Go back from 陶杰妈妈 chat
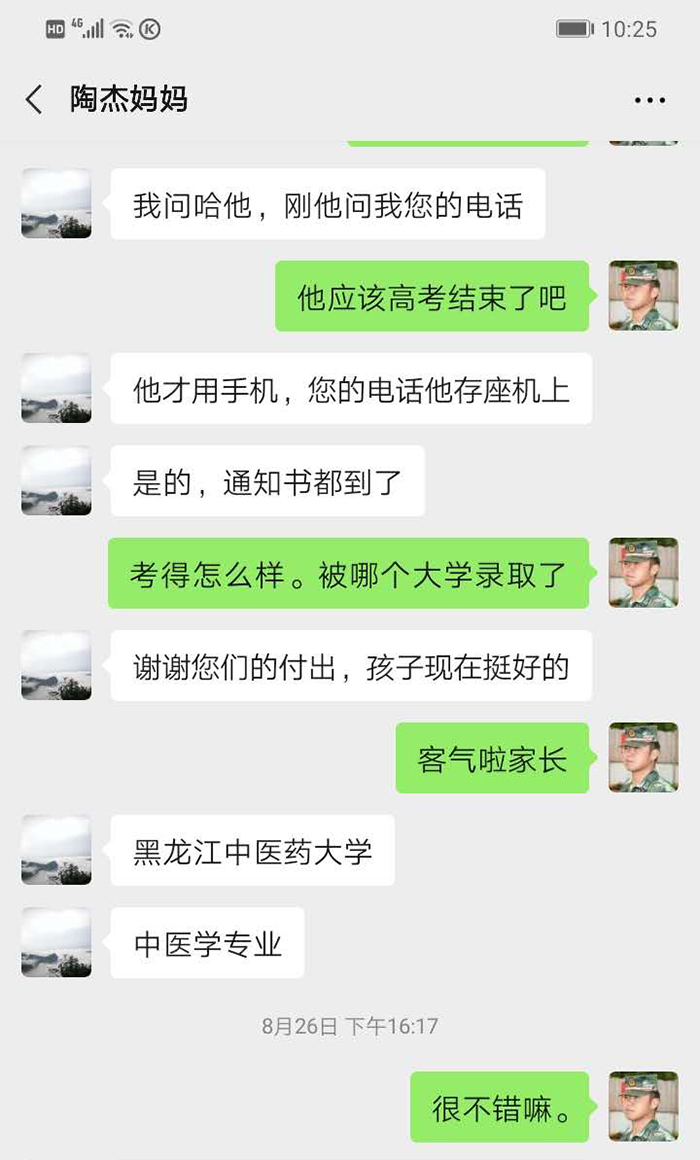Screen dimensions: 700x1160 [35, 99]
